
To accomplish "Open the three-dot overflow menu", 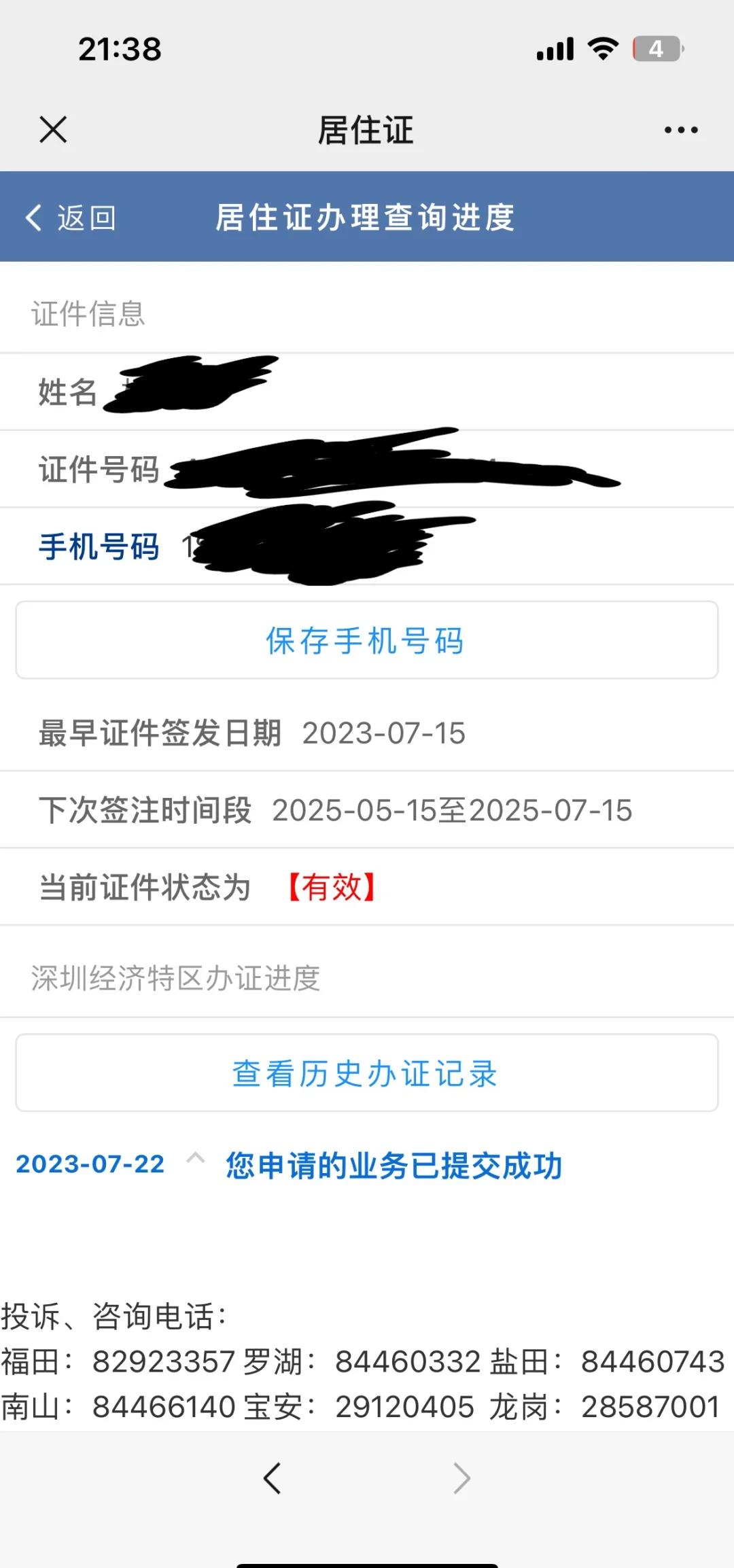I will click(681, 129).
